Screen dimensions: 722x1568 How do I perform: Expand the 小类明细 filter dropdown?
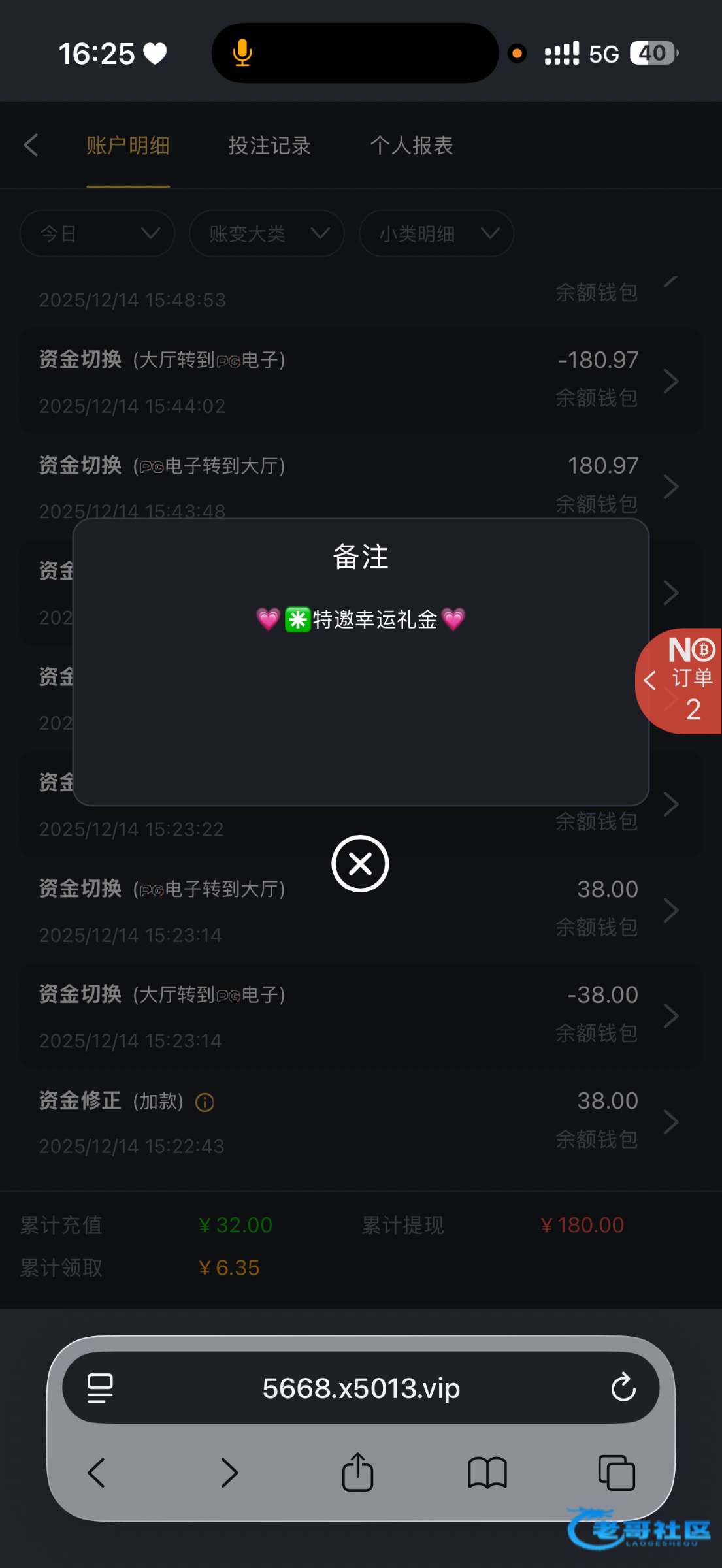(x=436, y=233)
